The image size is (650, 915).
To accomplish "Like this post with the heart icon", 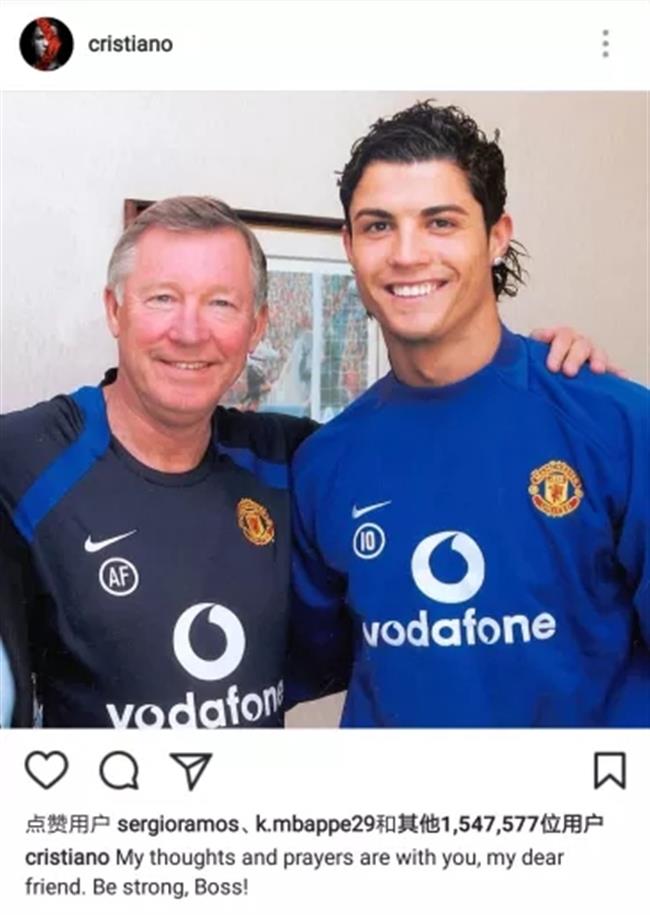I will pos(46,770).
